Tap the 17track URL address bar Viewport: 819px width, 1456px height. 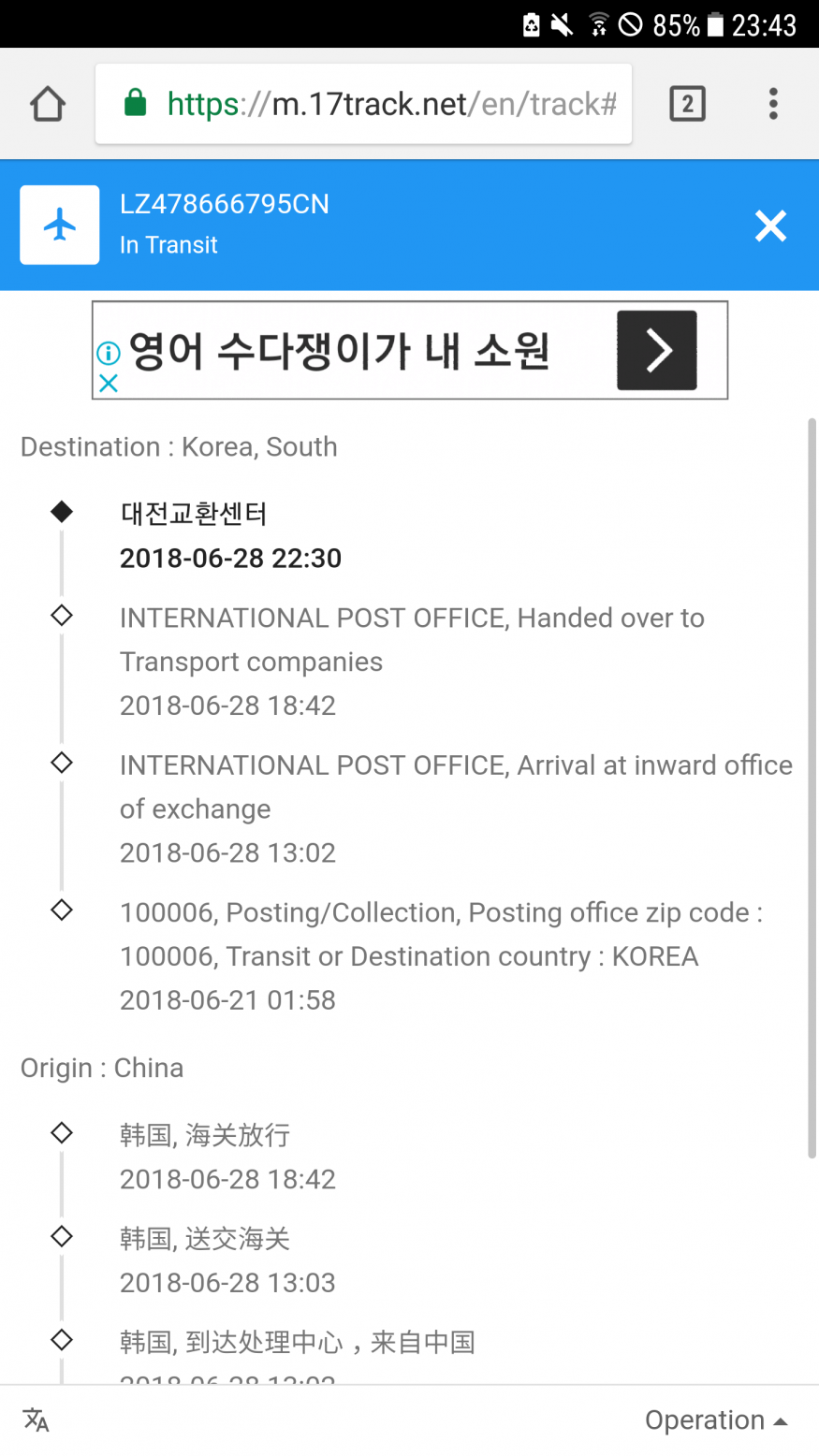[363, 104]
